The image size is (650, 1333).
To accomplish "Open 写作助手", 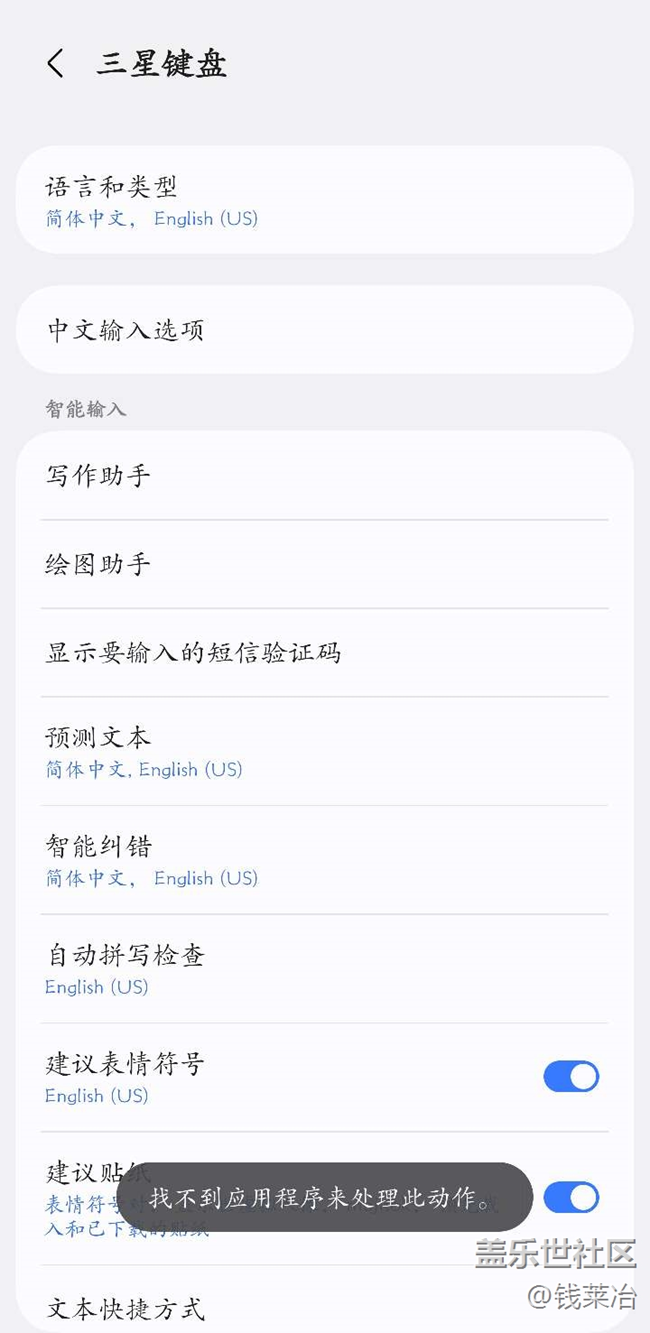I will tap(324, 475).
